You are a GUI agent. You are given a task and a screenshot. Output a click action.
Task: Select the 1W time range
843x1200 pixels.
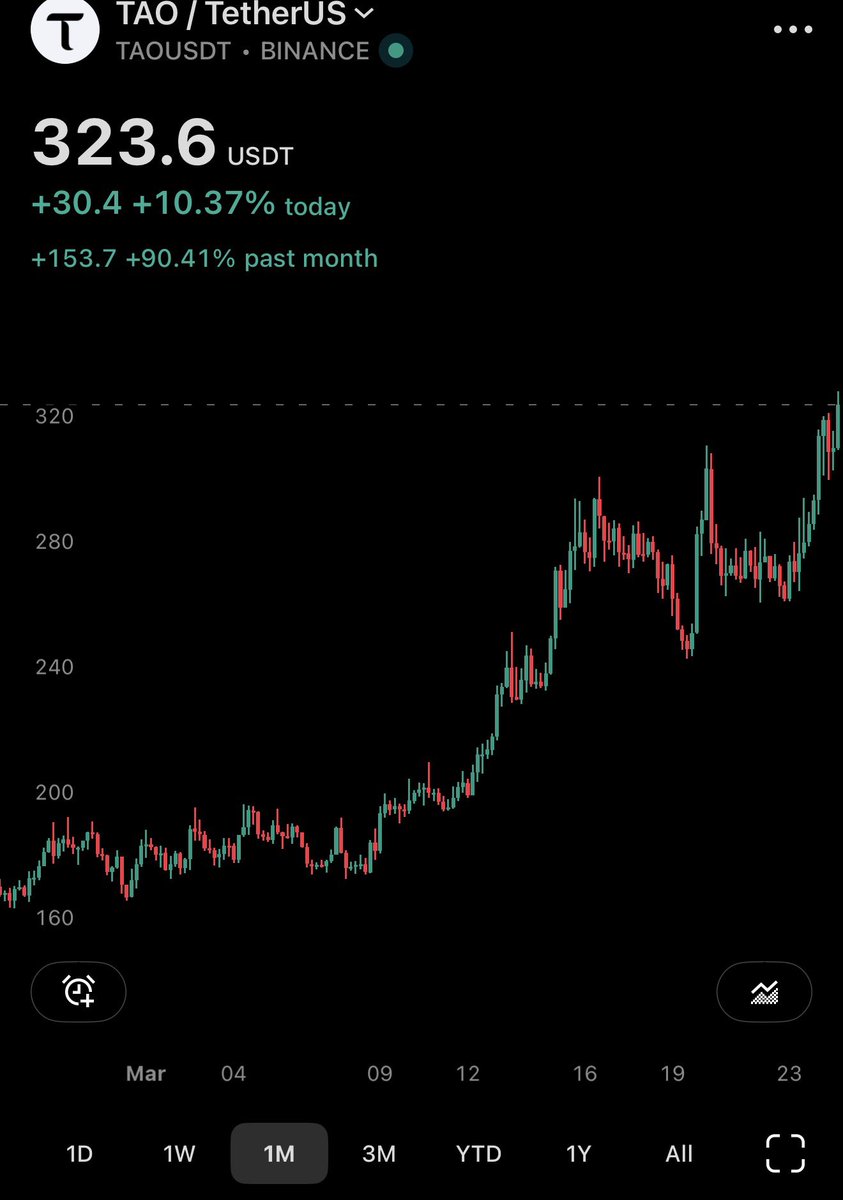(179, 1153)
